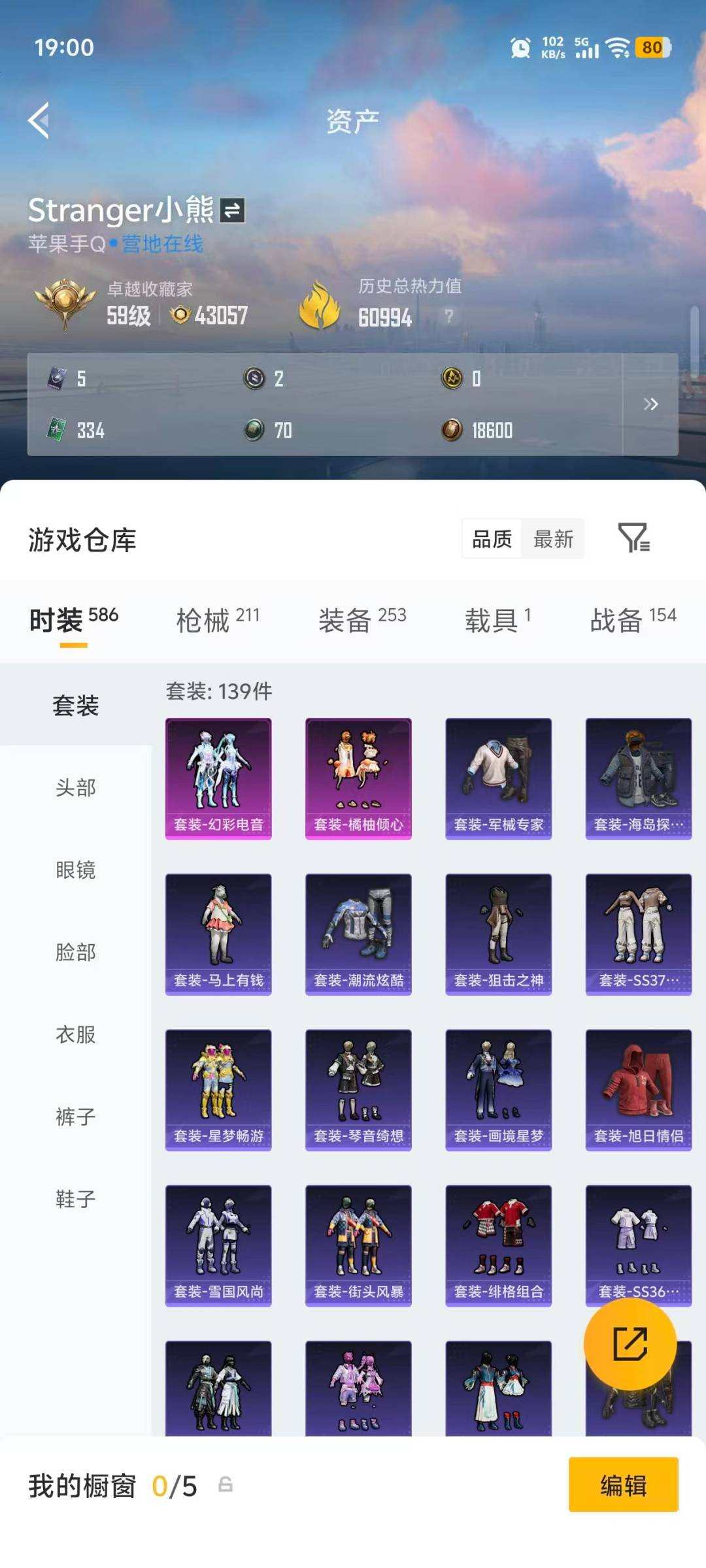Expand the currency panel via double-arrow chevron
Image resolution: width=706 pixels, height=1568 pixels.
[652, 404]
